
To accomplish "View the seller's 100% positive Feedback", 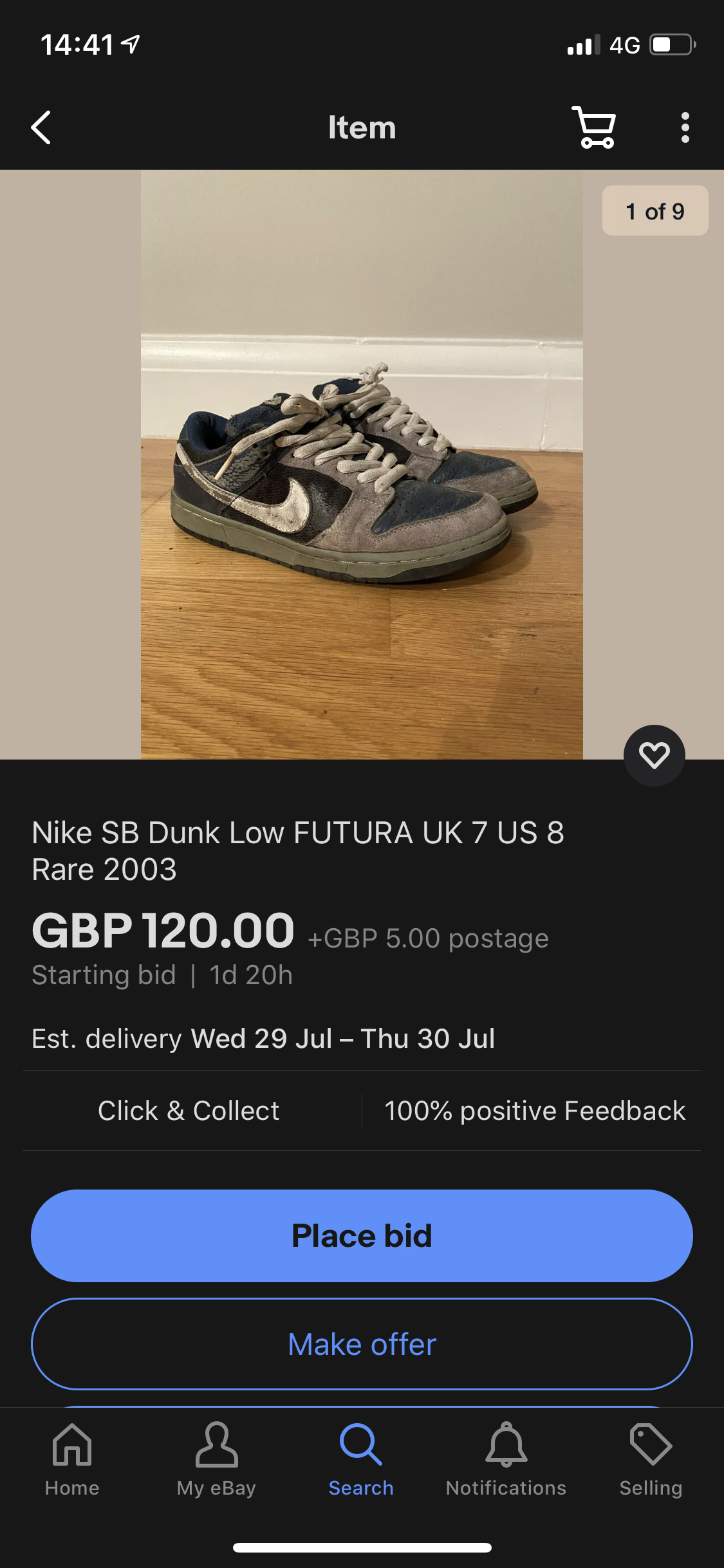I will tap(534, 1111).
